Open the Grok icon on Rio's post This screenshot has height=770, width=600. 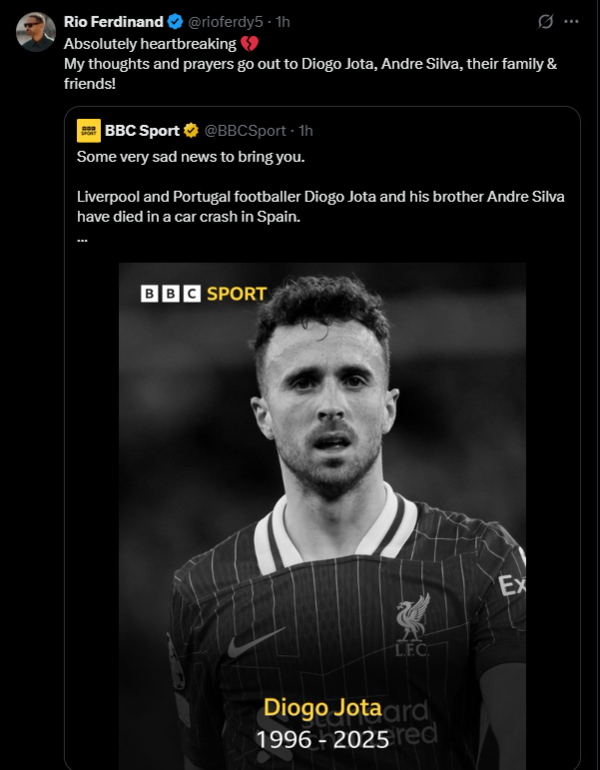546,21
